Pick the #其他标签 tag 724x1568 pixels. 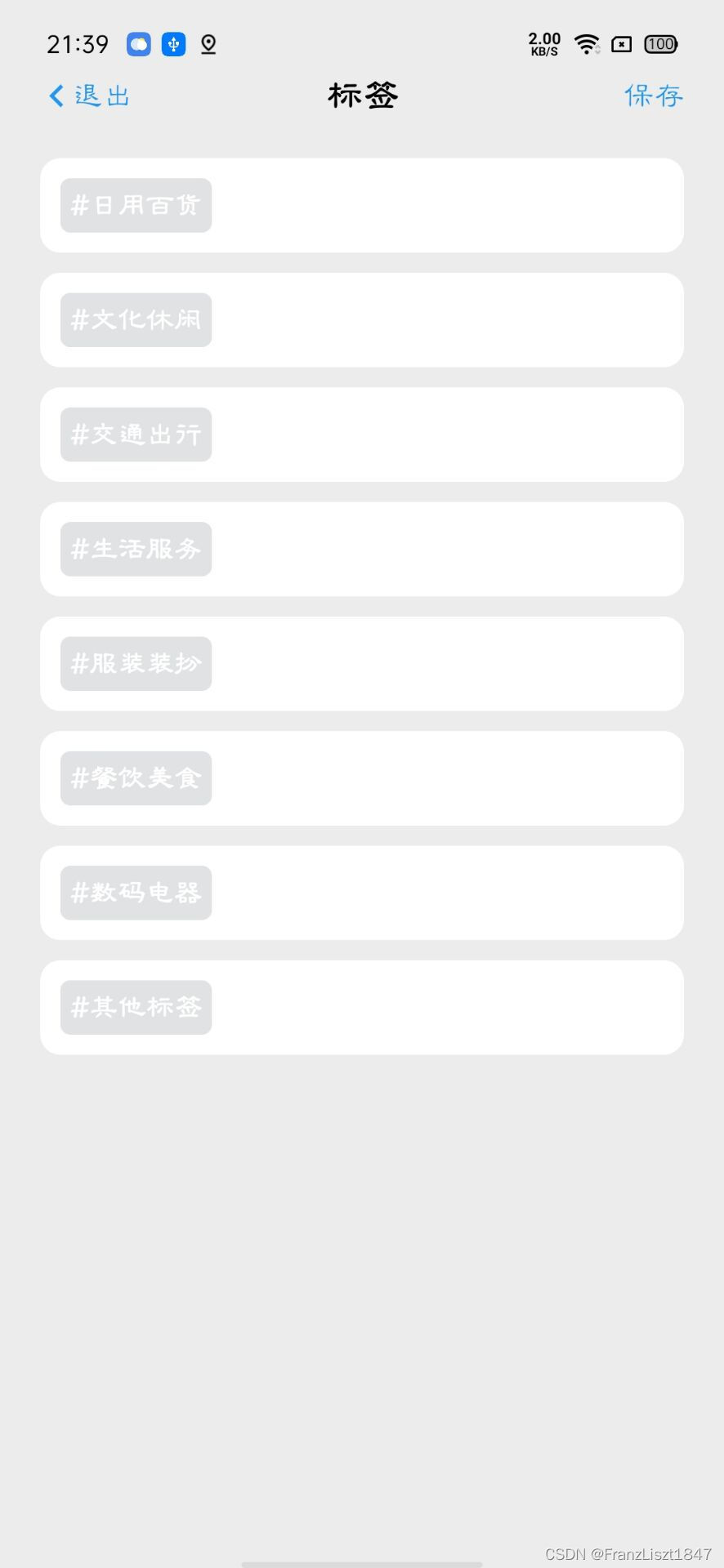[136, 1007]
